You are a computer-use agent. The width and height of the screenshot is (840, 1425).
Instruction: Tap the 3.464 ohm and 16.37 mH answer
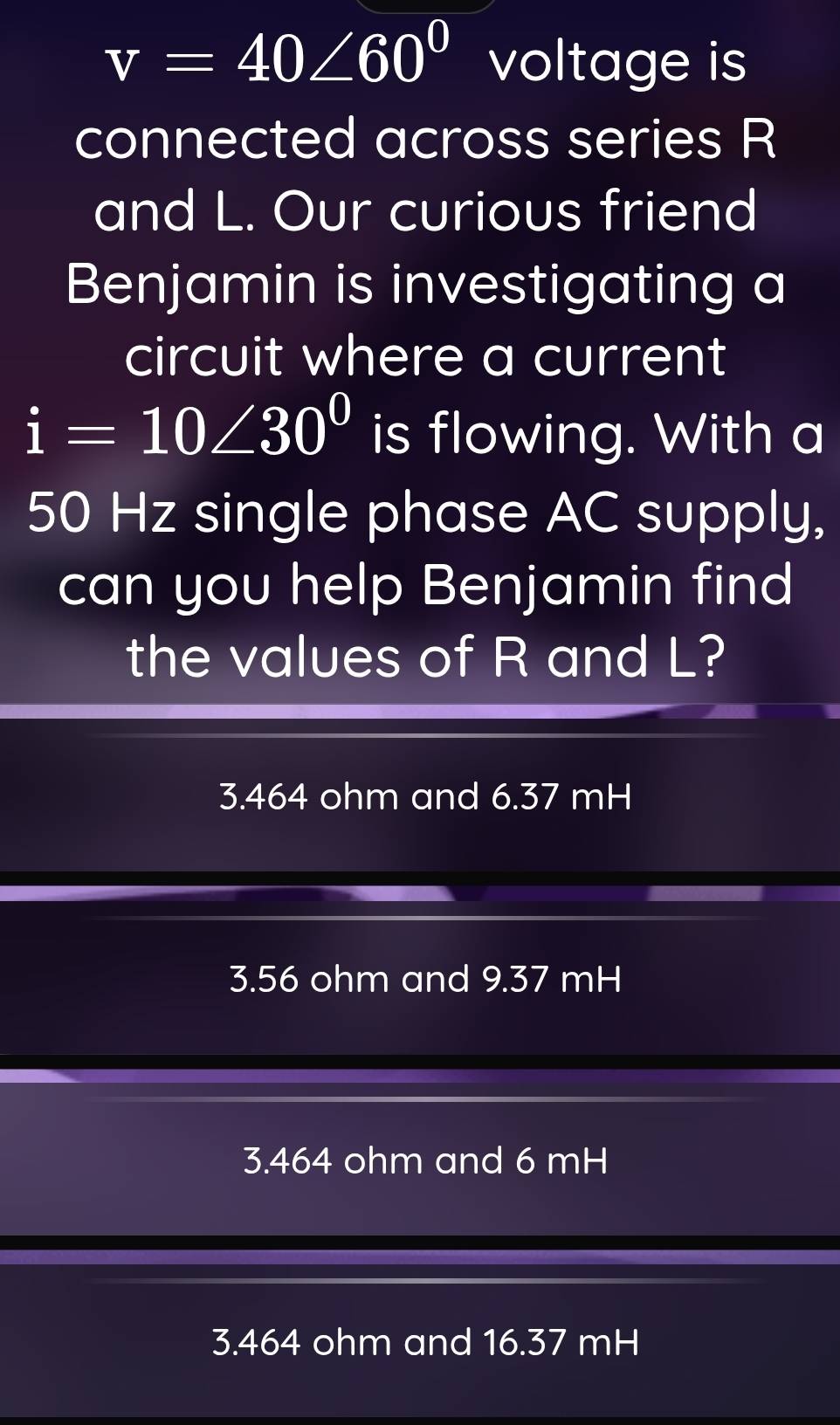(424, 1342)
